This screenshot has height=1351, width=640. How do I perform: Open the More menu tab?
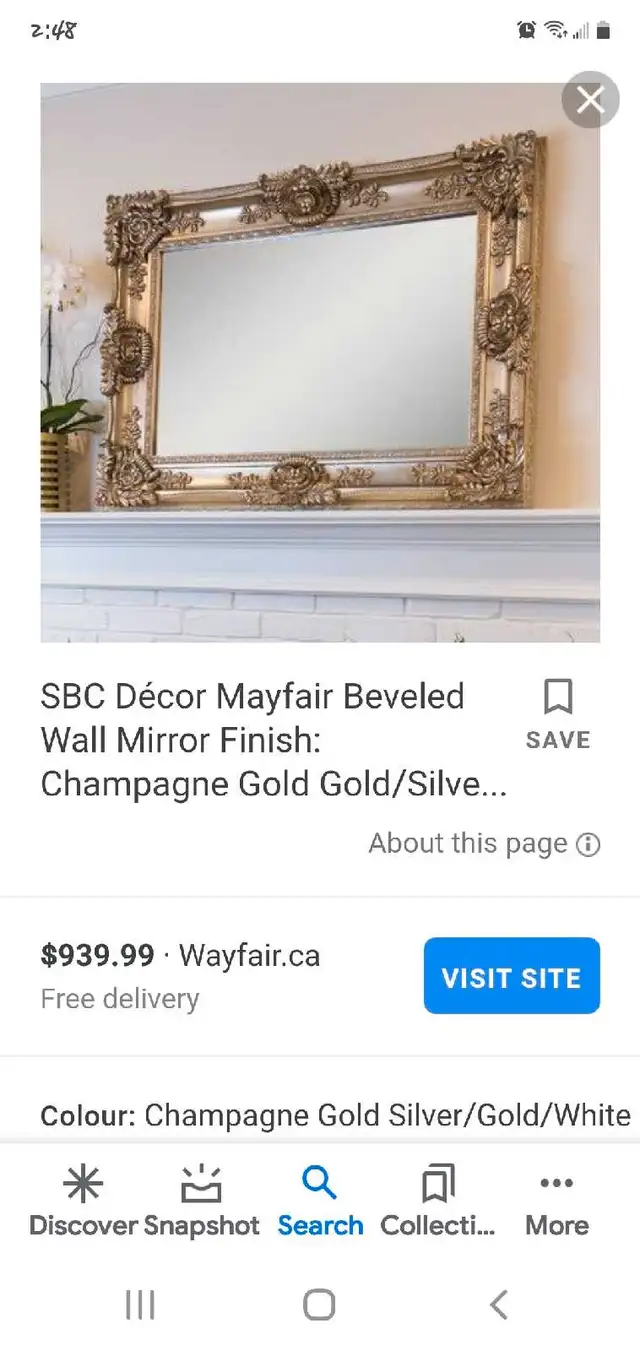coord(557,1202)
